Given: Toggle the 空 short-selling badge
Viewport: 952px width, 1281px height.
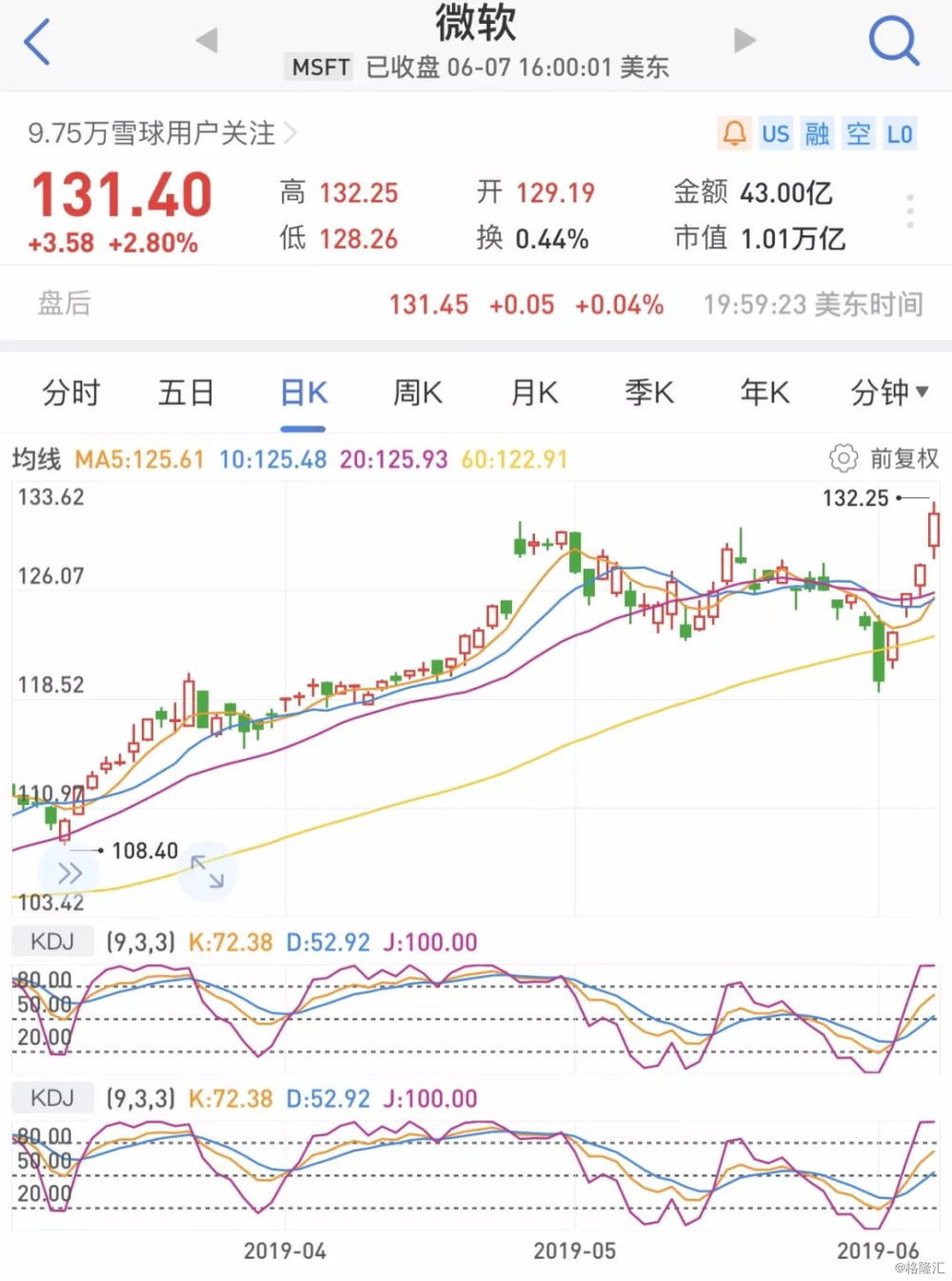Looking at the screenshot, I should click(x=858, y=134).
